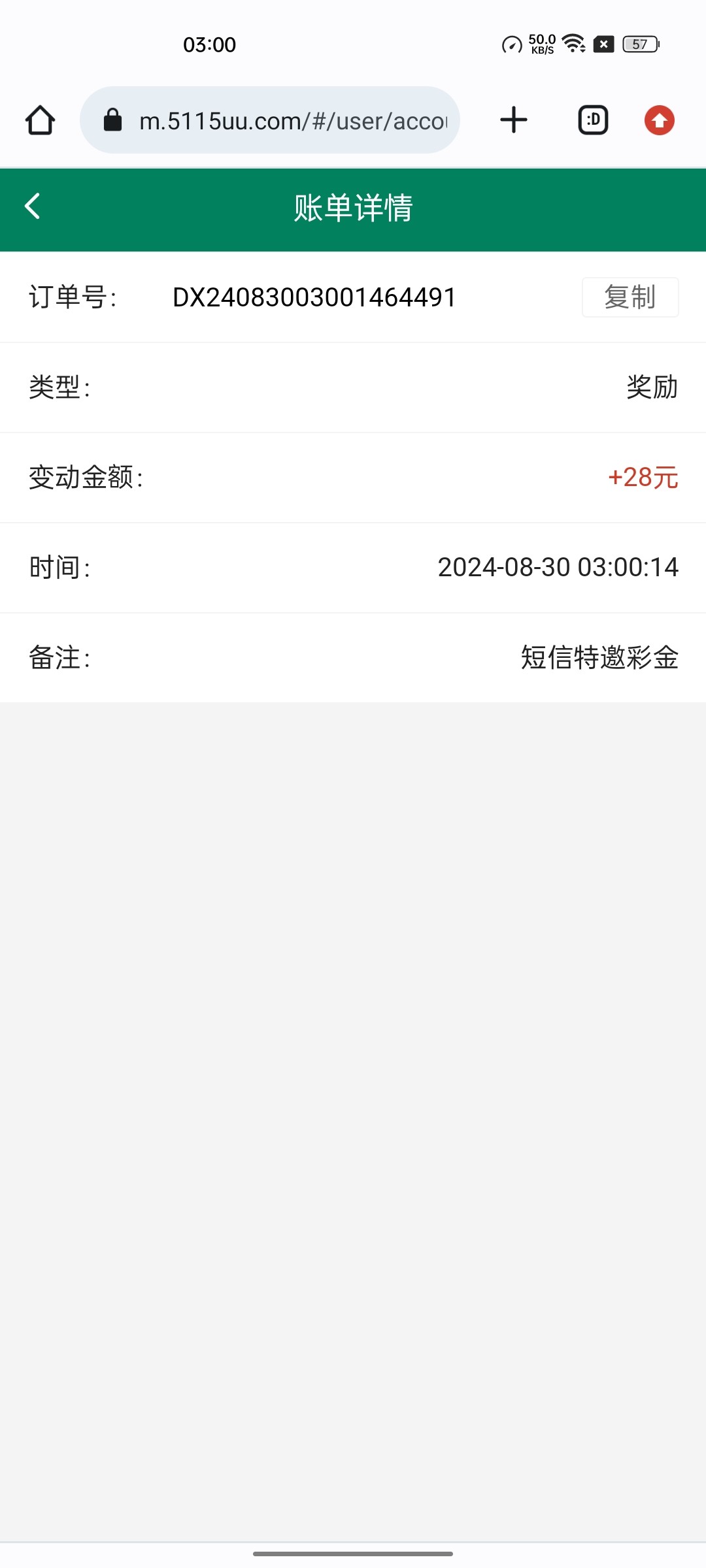The height and width of the screenshot is (1568, 706).
Task: Tap the red browser update icon
Action: [659, 120]
